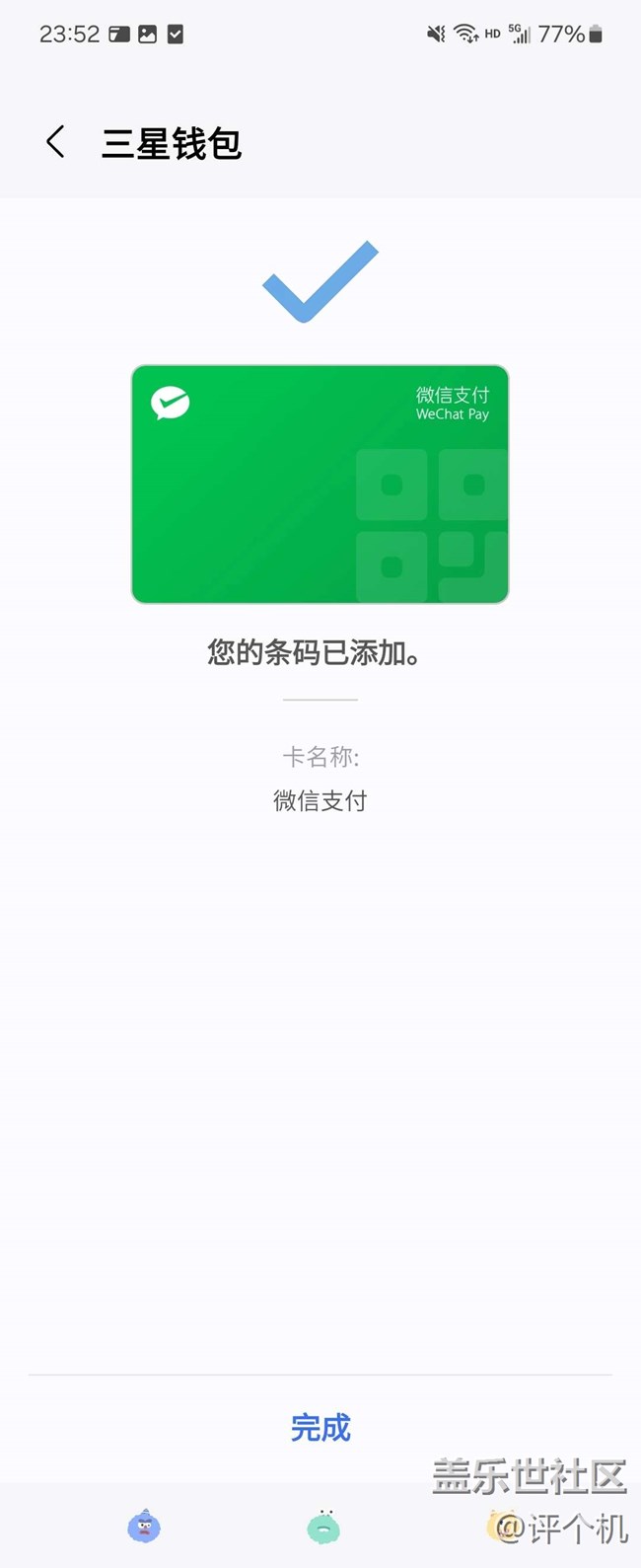Go back from 三星钱包 screen

[x=56, y=142]
